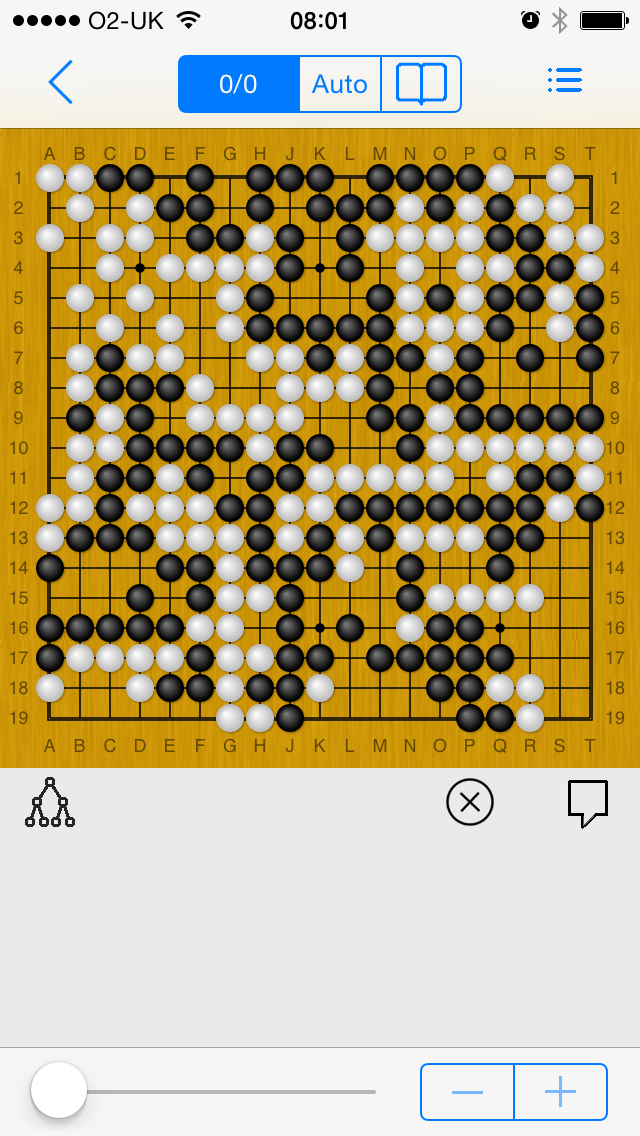Switch to Auto playback mode
Screen dimensions: 640x1136
[x=340, y=84]
